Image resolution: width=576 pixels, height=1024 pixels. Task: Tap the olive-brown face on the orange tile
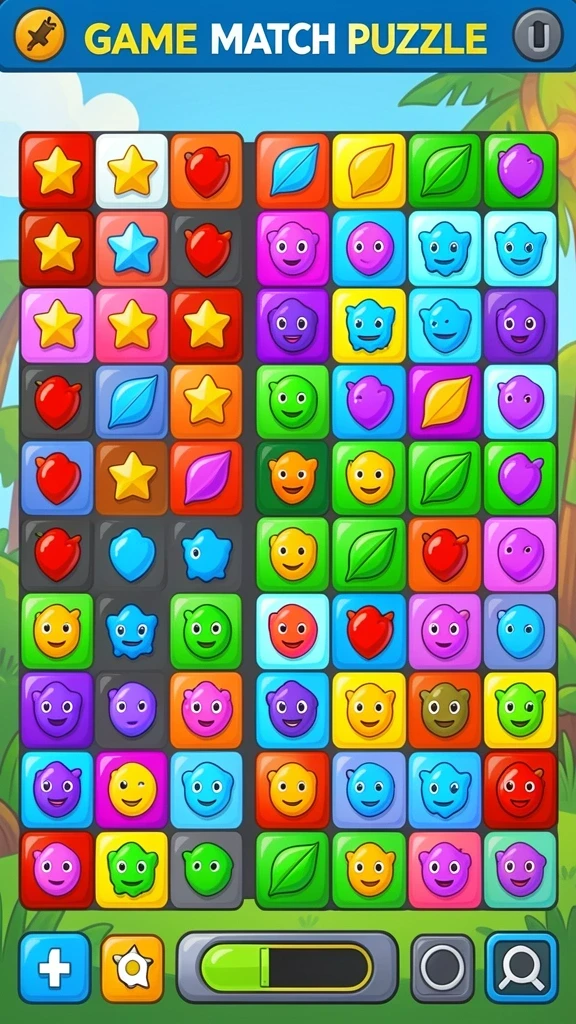pos(445,710)
